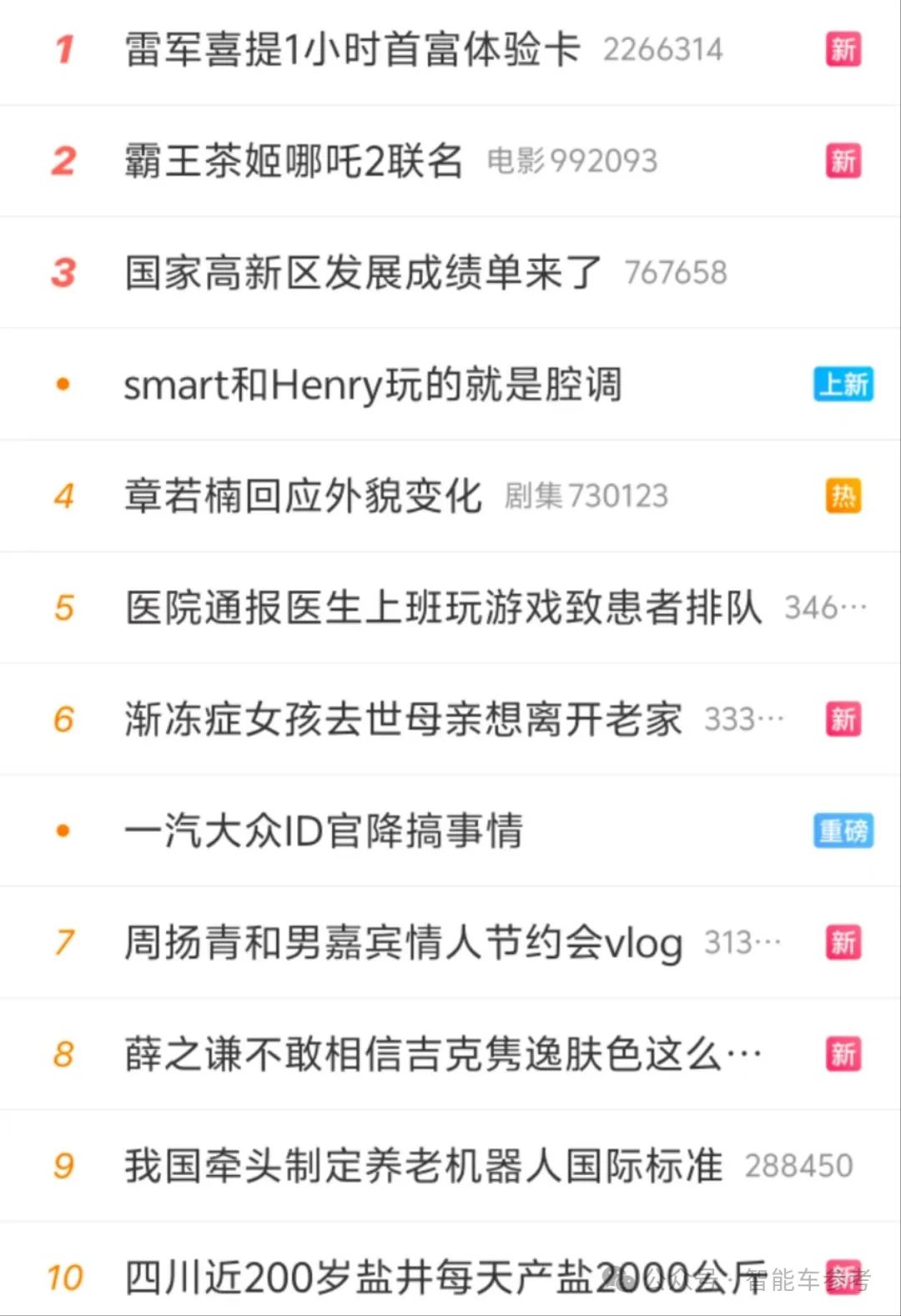
Task: Open trend 章若楠回应外貌变化
Action: 304,496
